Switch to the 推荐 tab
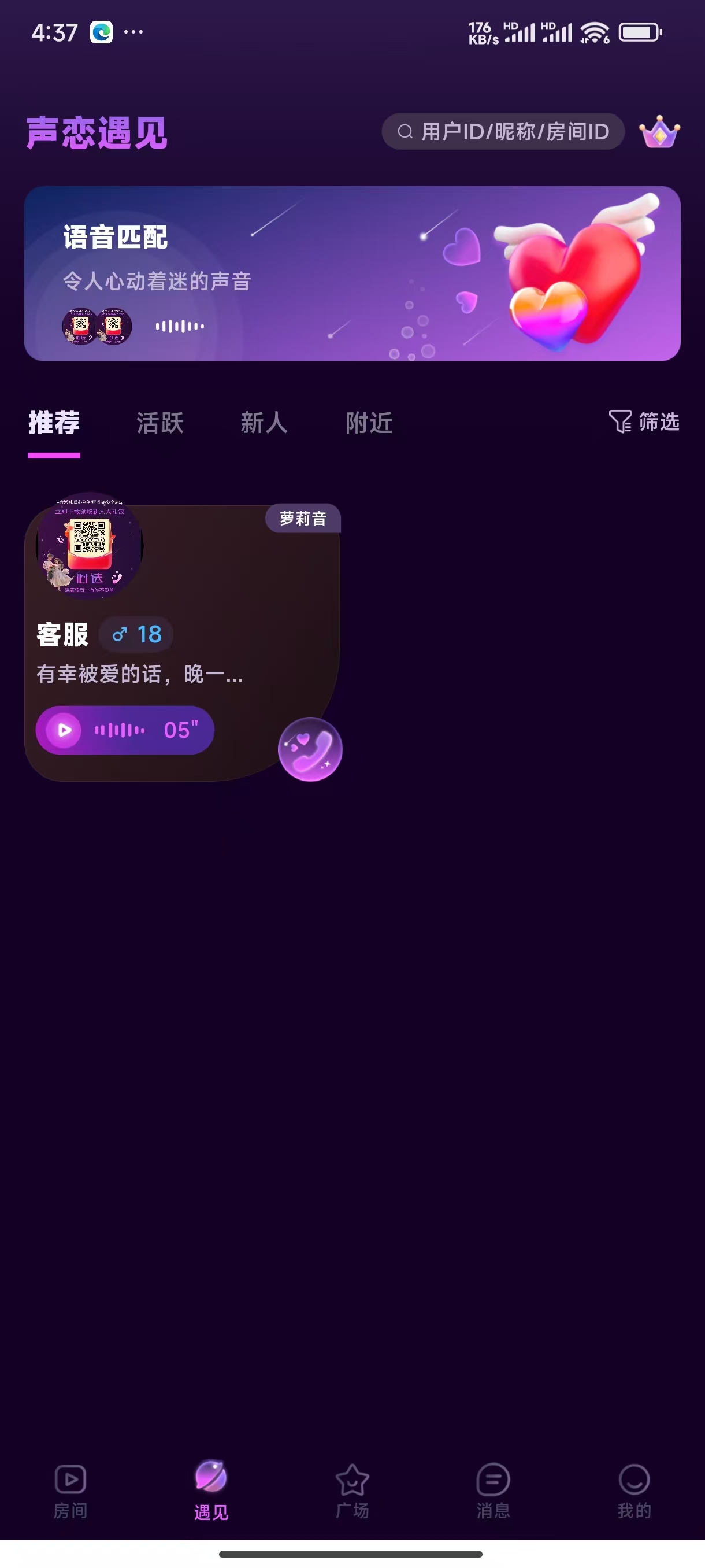The image size is (705, 1568). tap(54, 423)
